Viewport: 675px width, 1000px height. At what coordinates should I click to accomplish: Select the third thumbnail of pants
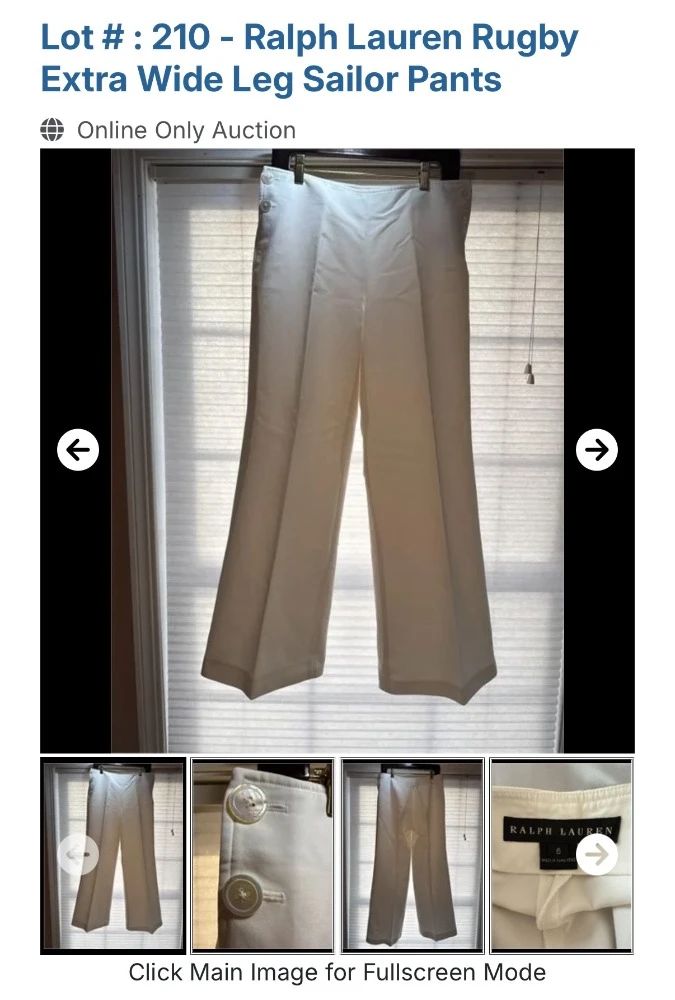(412, 855)
